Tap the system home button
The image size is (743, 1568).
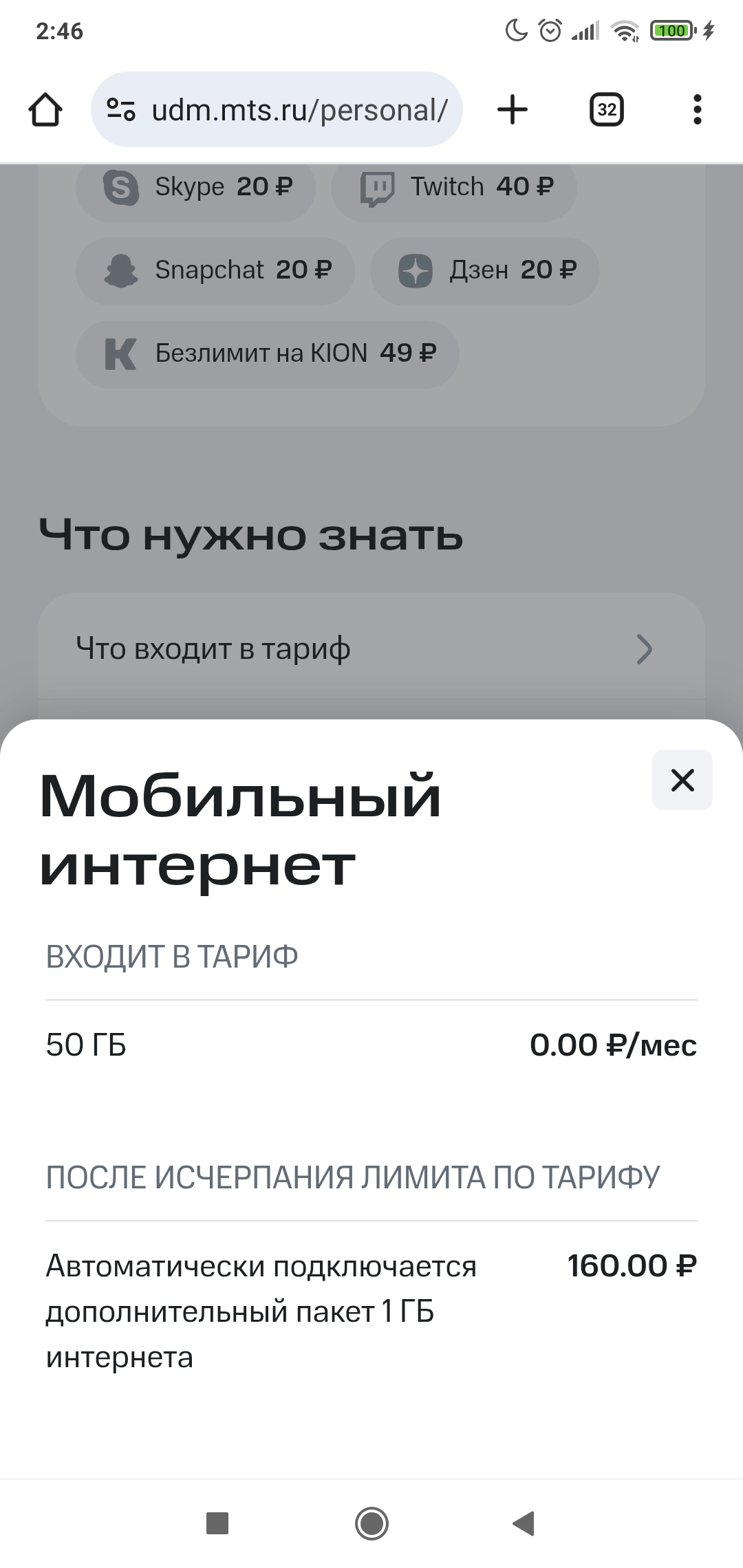pyautogui.click(x=371, y=1523)
